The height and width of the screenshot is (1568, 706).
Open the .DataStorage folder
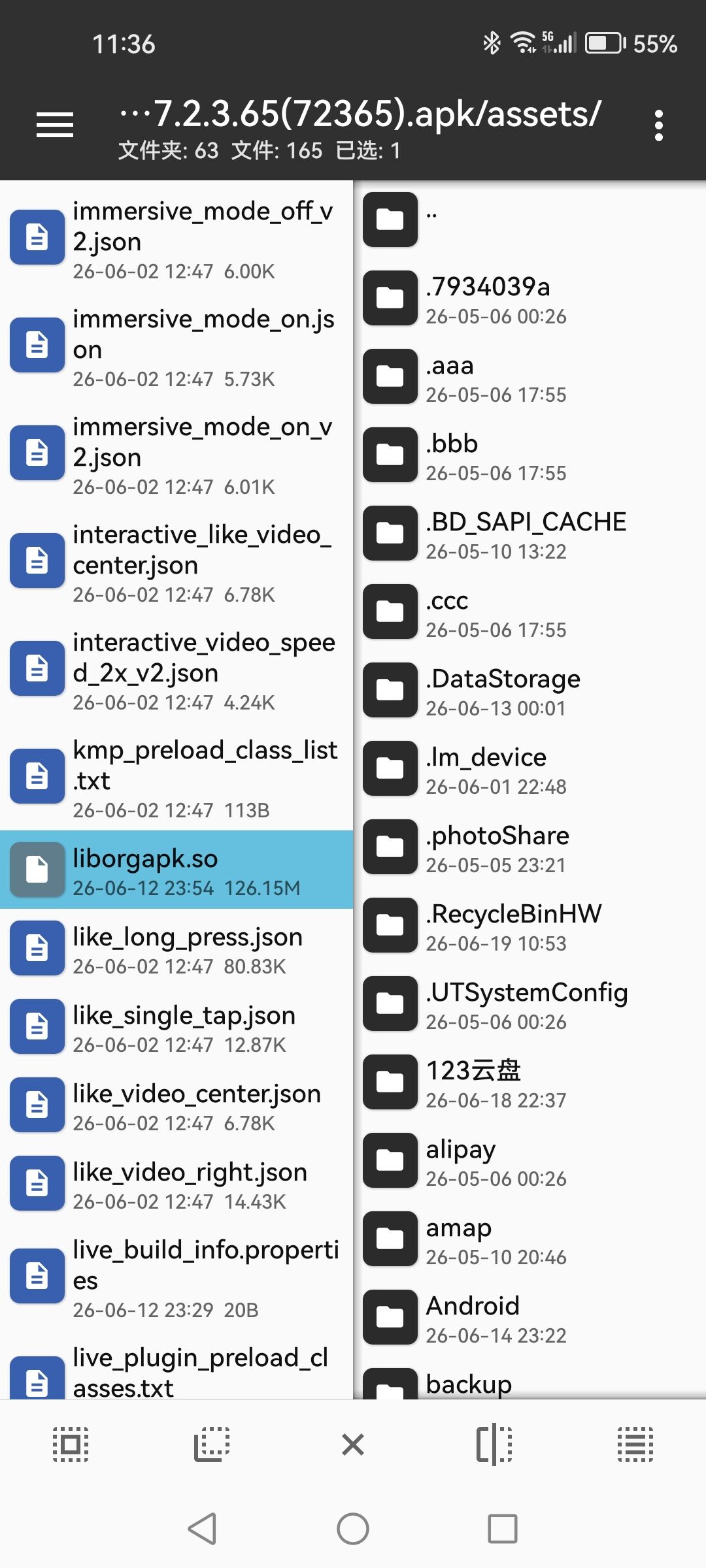pyautogui.click(x=529, y=690)
